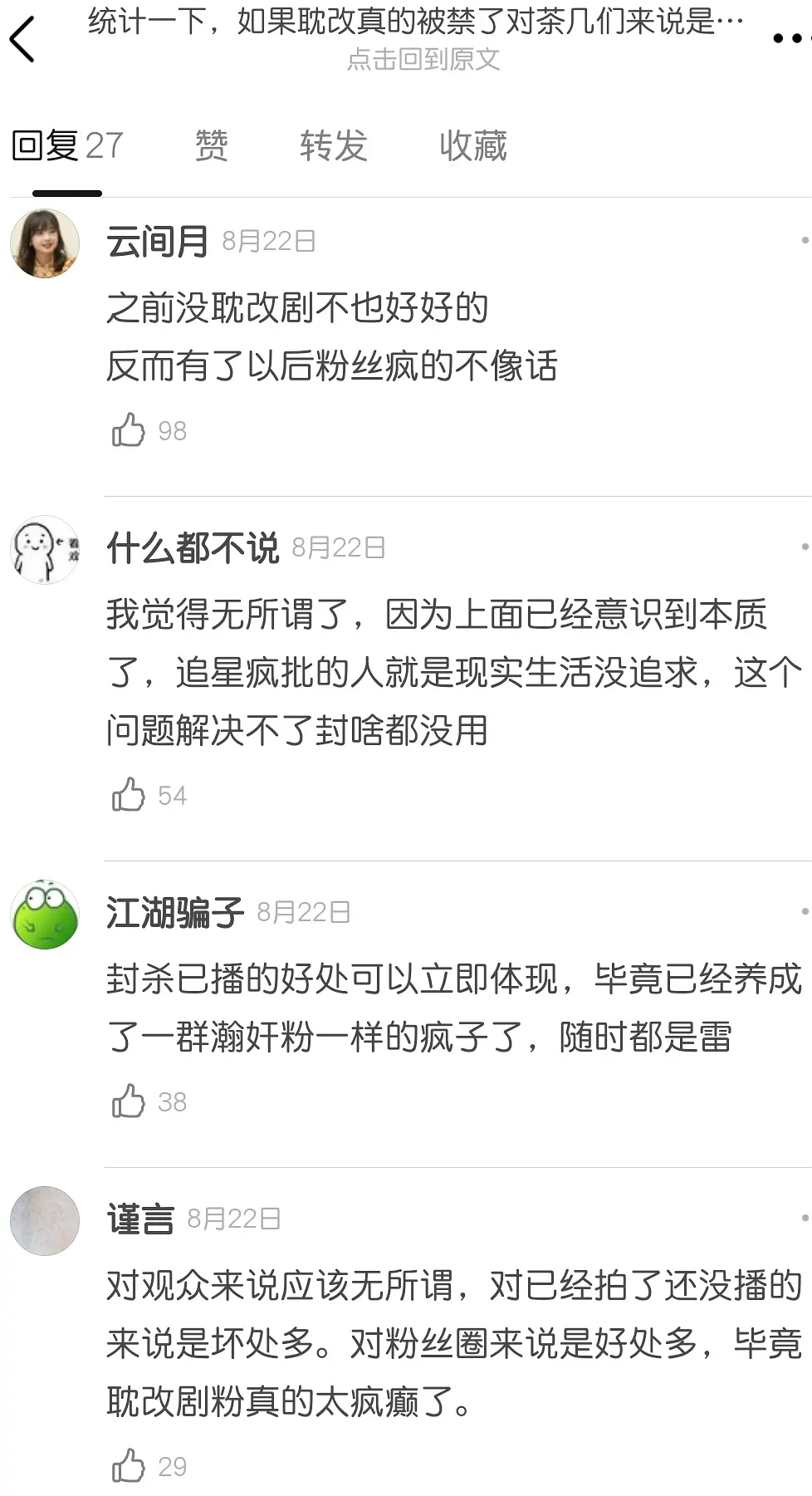Switch to the 赞 tab
Viewport: 812px width, 1496px height.
click(211, 146)
